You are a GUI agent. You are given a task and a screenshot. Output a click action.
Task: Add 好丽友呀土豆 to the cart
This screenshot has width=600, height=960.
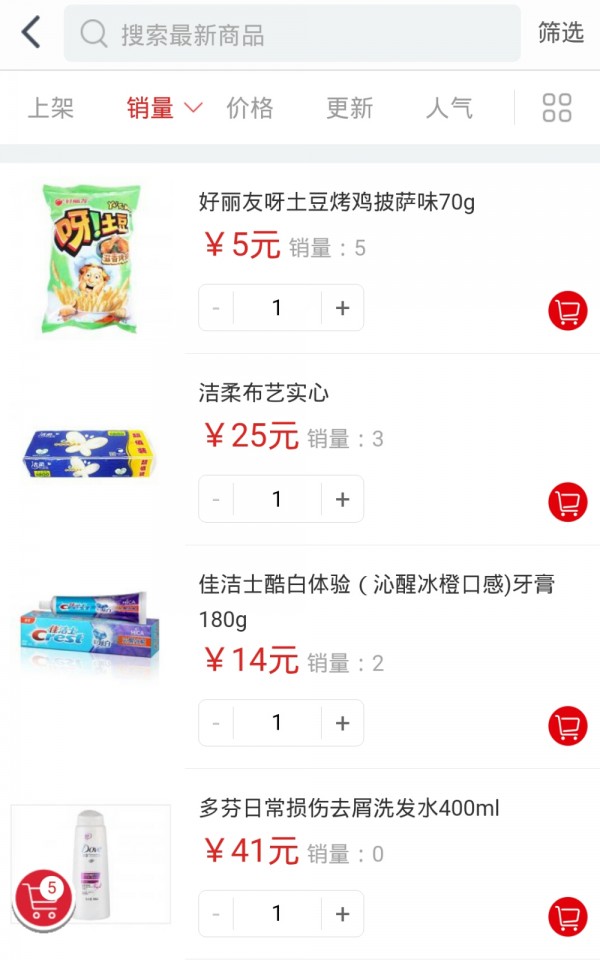pos(568,311)
